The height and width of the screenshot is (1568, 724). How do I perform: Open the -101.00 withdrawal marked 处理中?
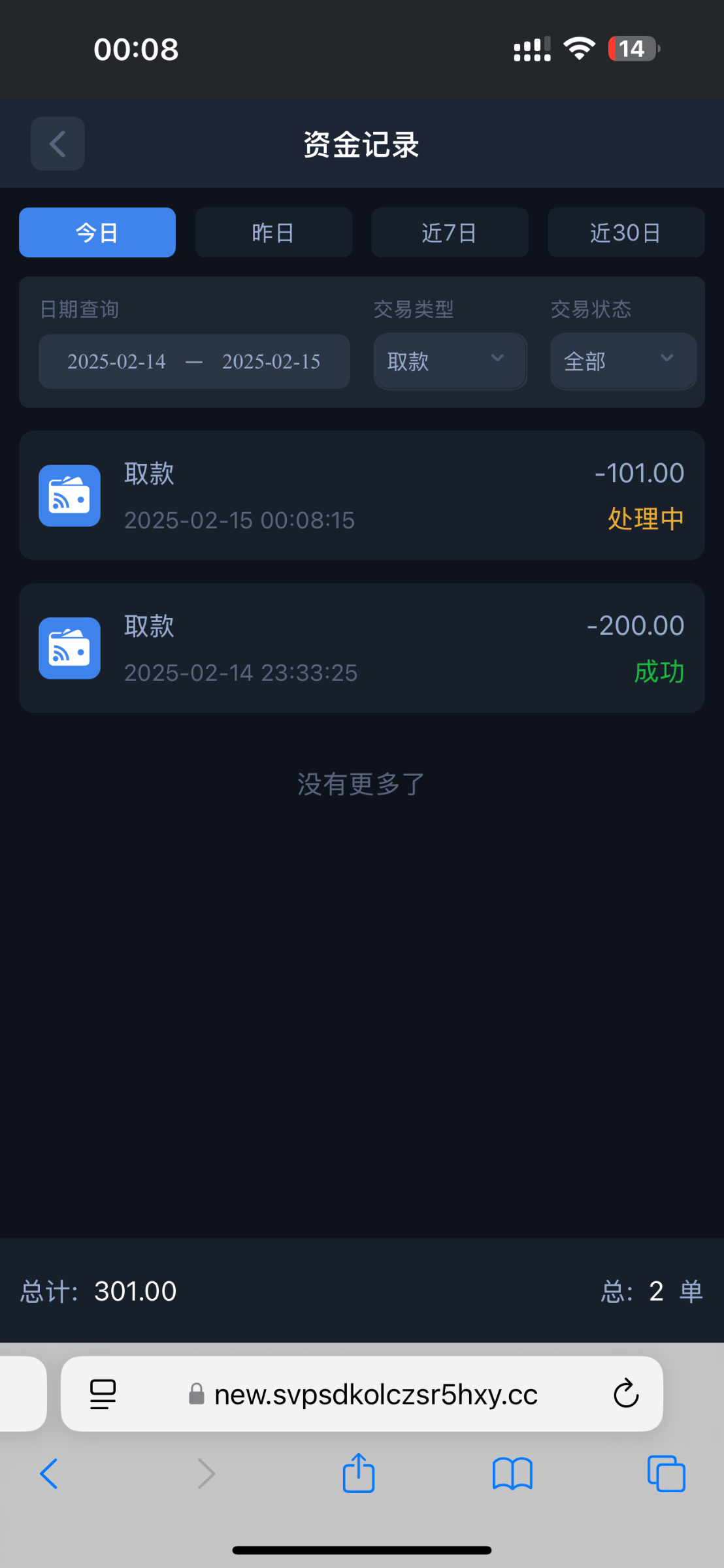pos(361,495)
